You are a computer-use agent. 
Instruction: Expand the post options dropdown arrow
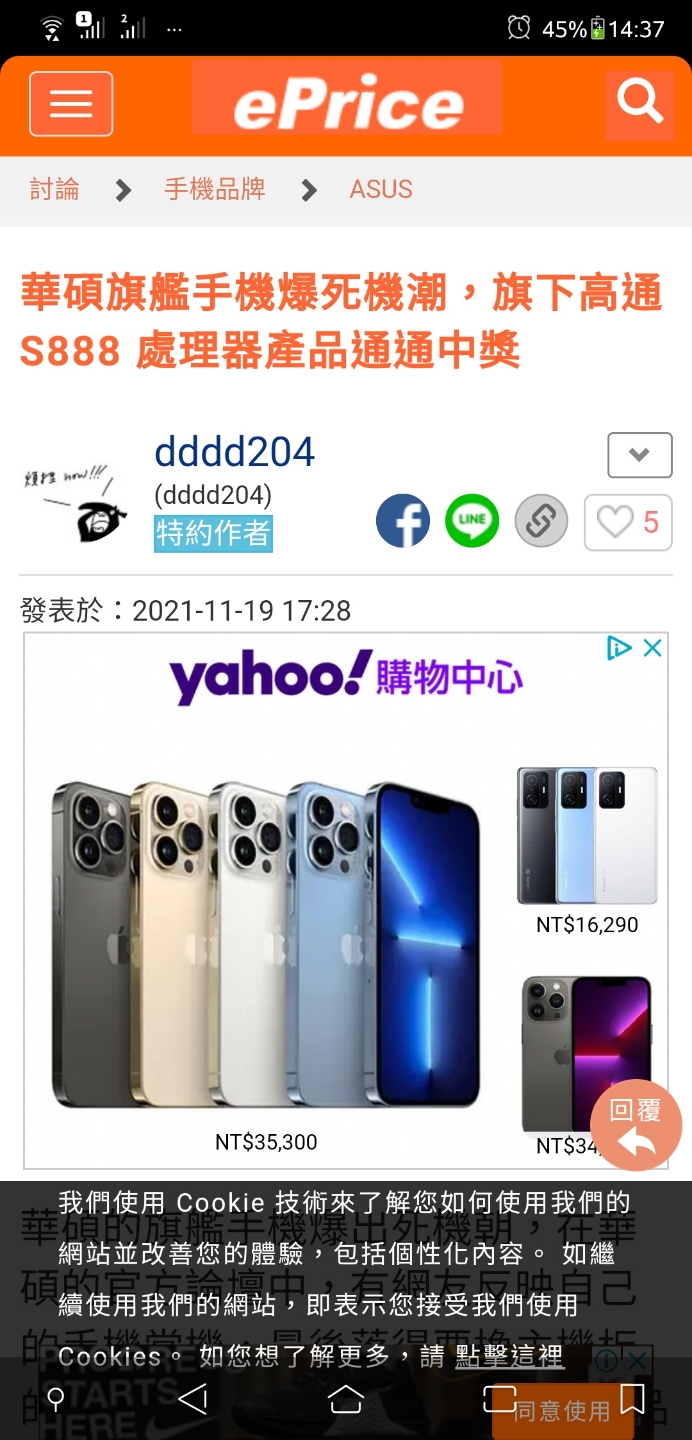639,456
